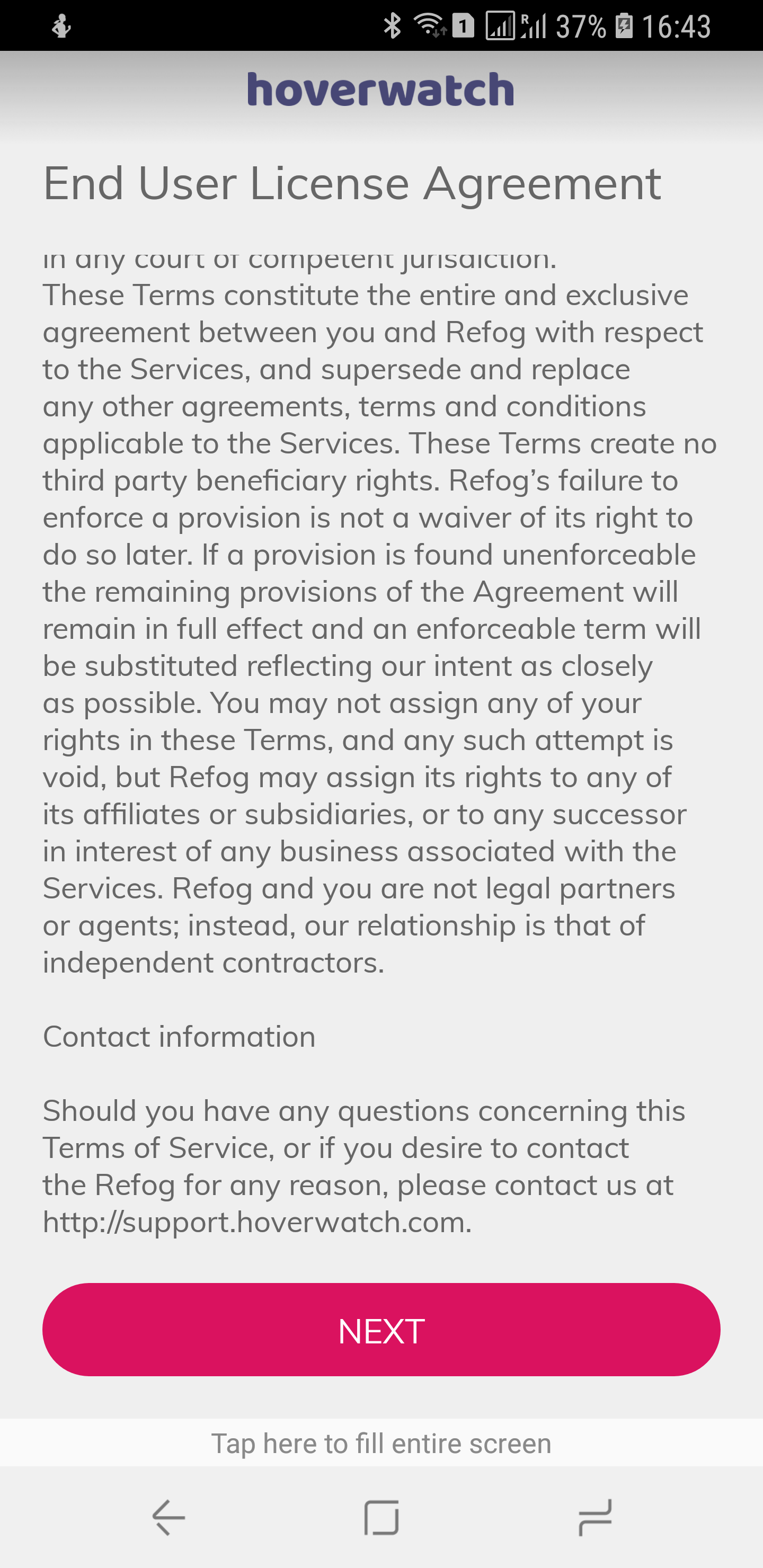Open recent apps from the navigation bar

tap(595, 1518)
